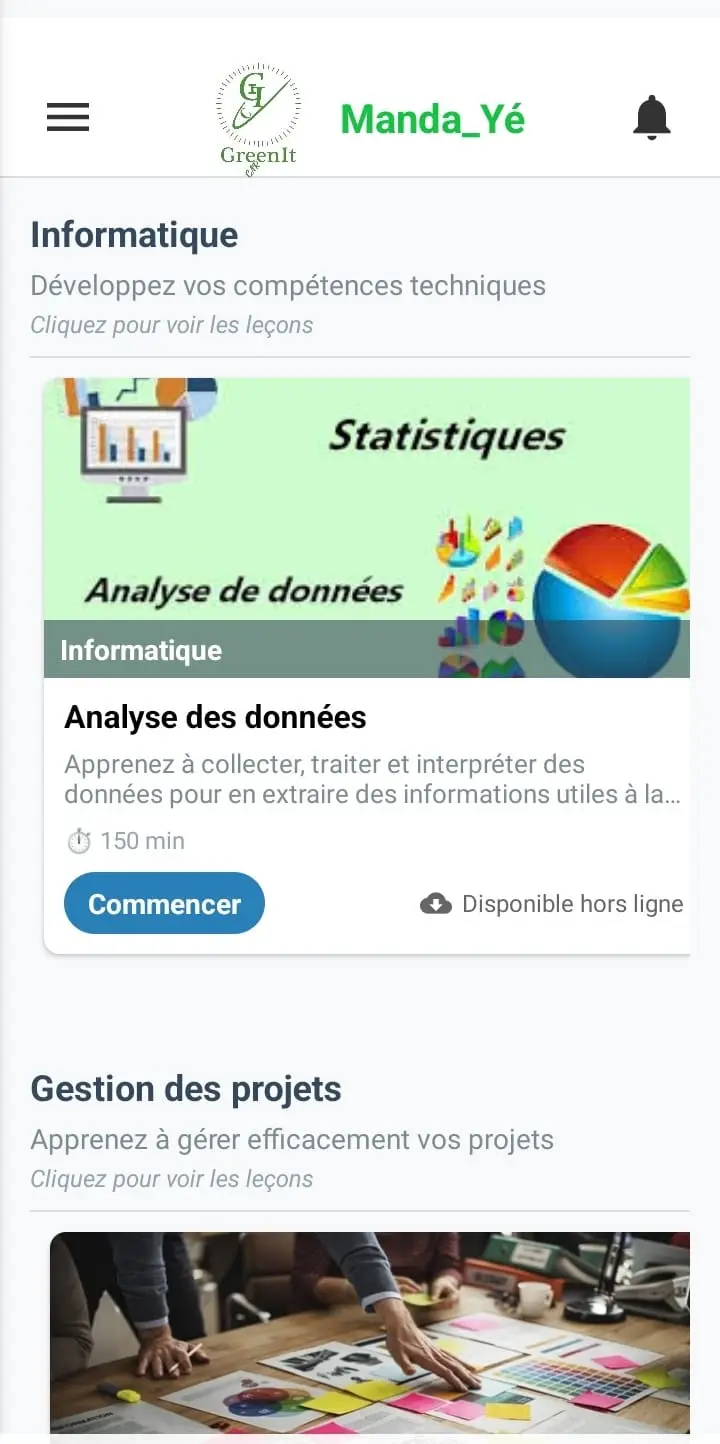
Task: Open the Analyse des données course card
Action: (367, 666)
